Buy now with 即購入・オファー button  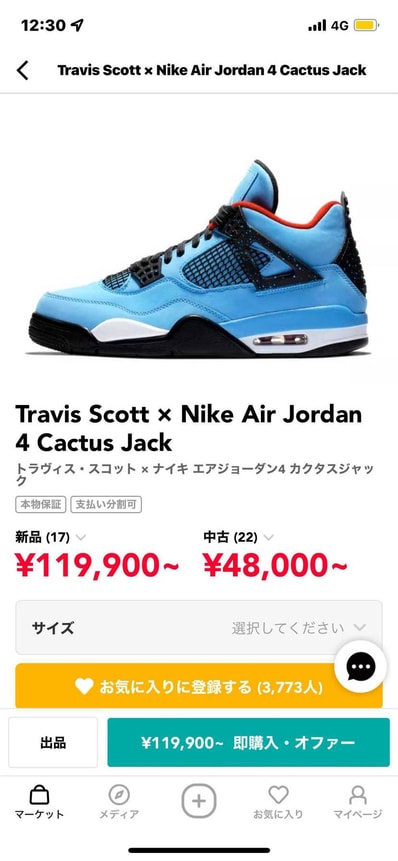pos(248,742)
